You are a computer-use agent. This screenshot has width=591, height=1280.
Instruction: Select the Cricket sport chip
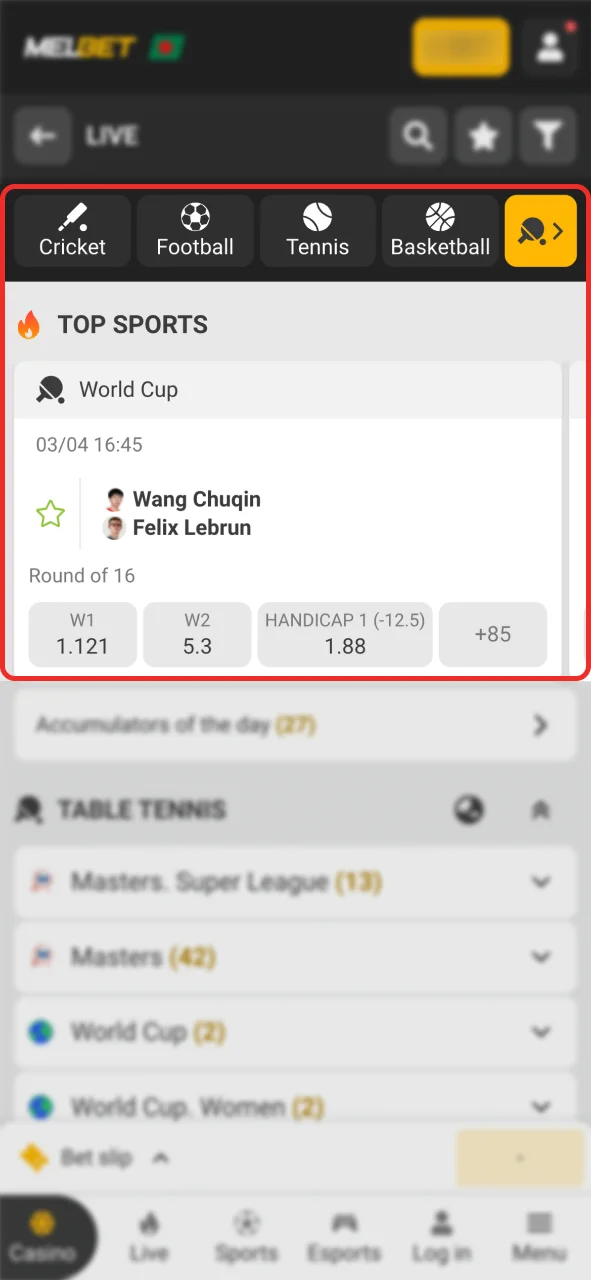click(72, 231)
